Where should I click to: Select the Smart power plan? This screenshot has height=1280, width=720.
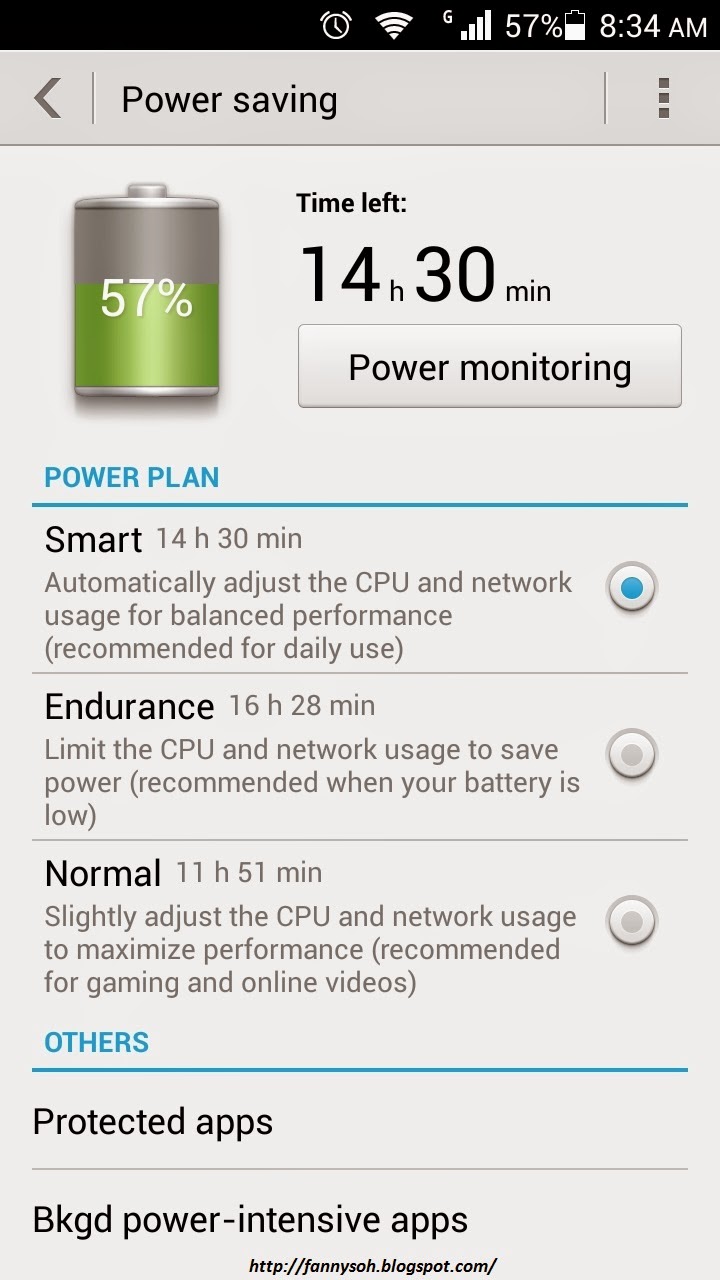631,588
